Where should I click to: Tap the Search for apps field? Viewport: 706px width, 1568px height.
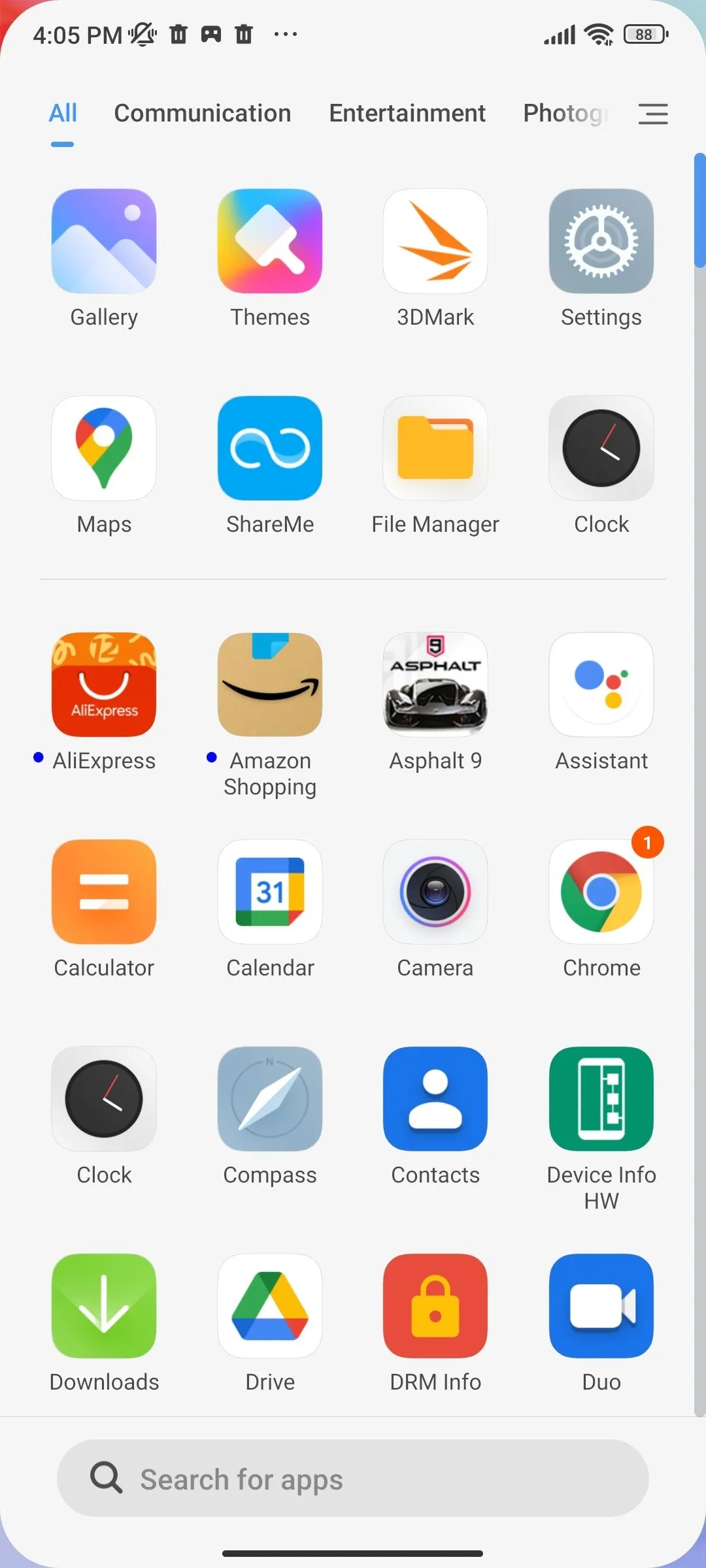pyautogui.click(x=353, y=1479)
